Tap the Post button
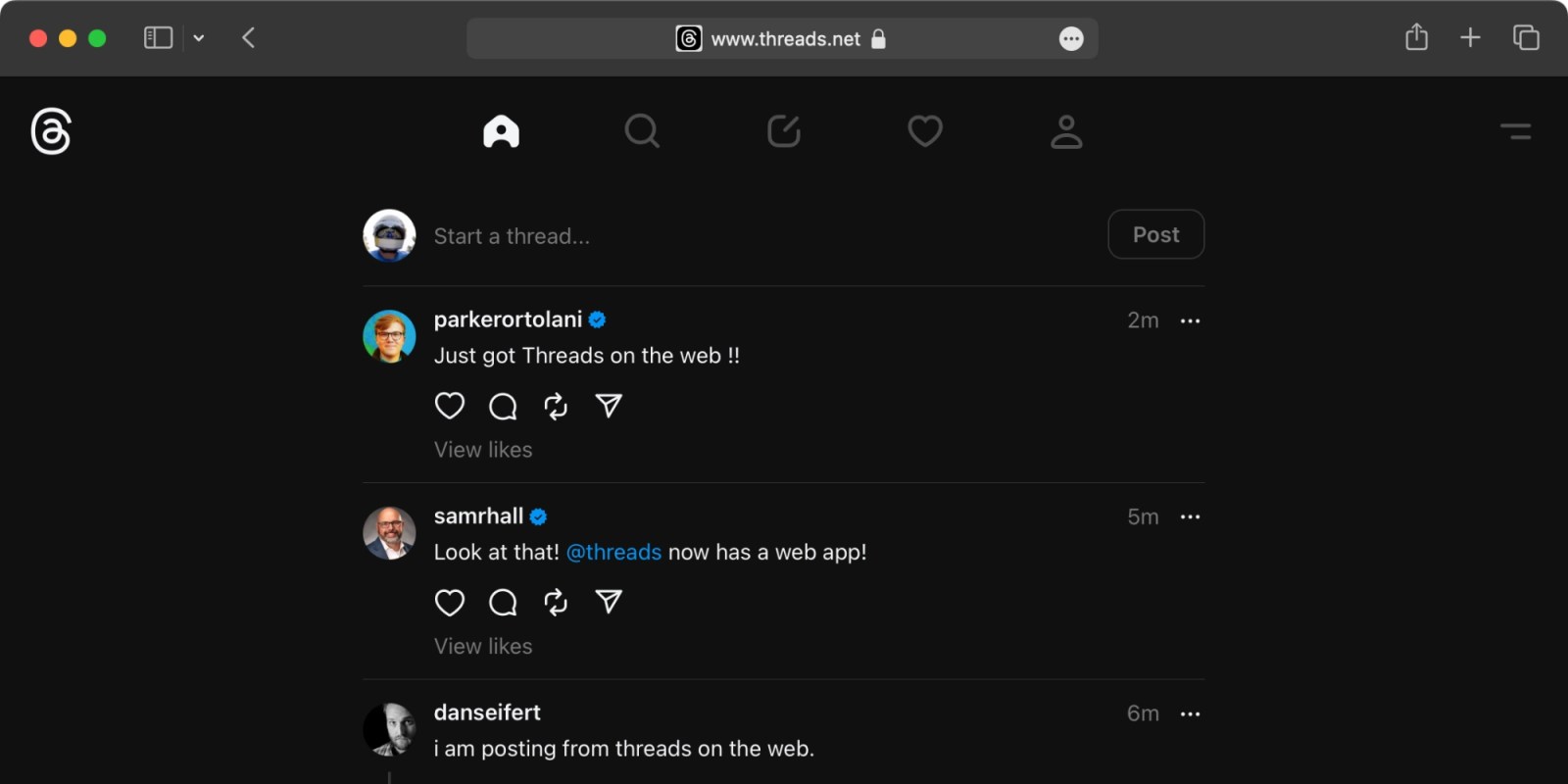The image size is (1568, 784). click(x=1155, y=235)
